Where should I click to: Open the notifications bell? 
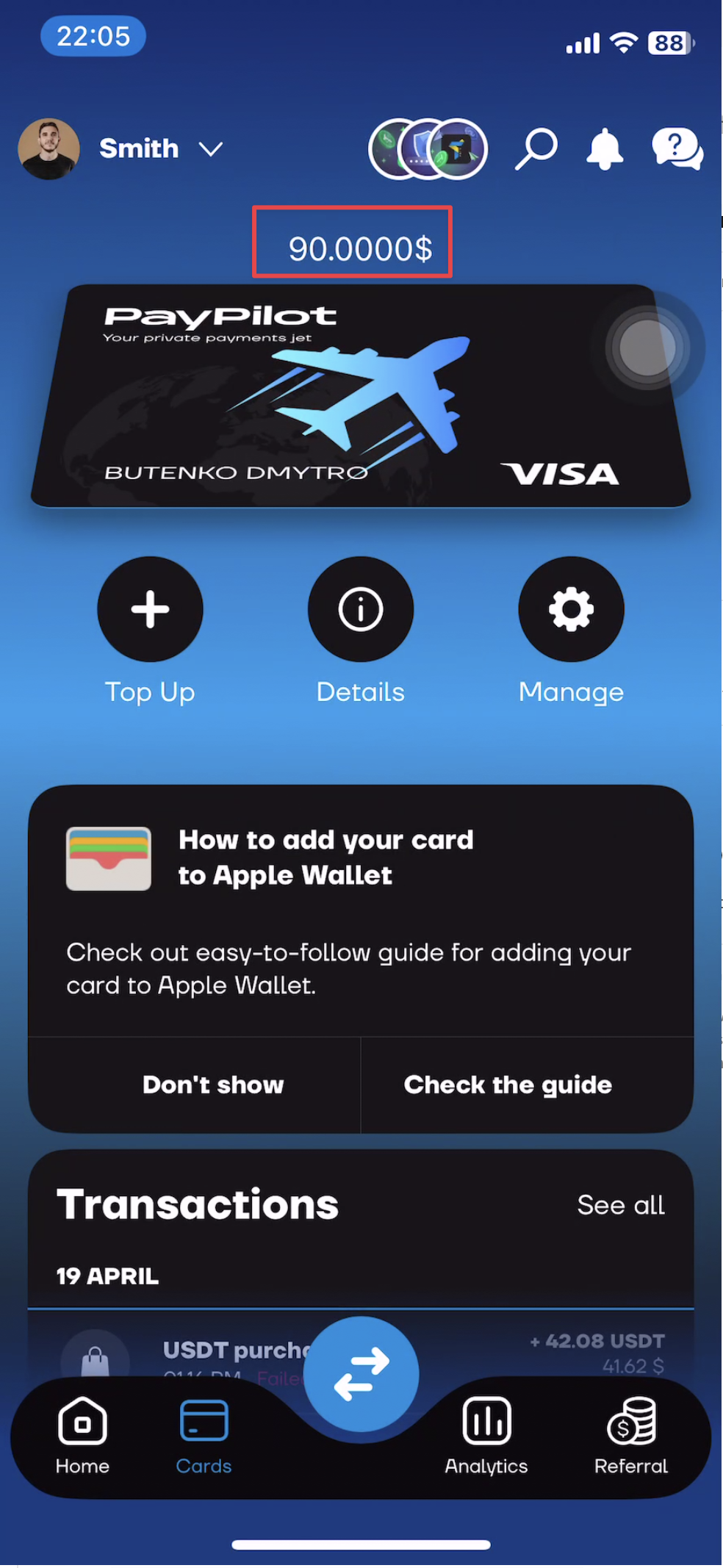click(604, 149)
